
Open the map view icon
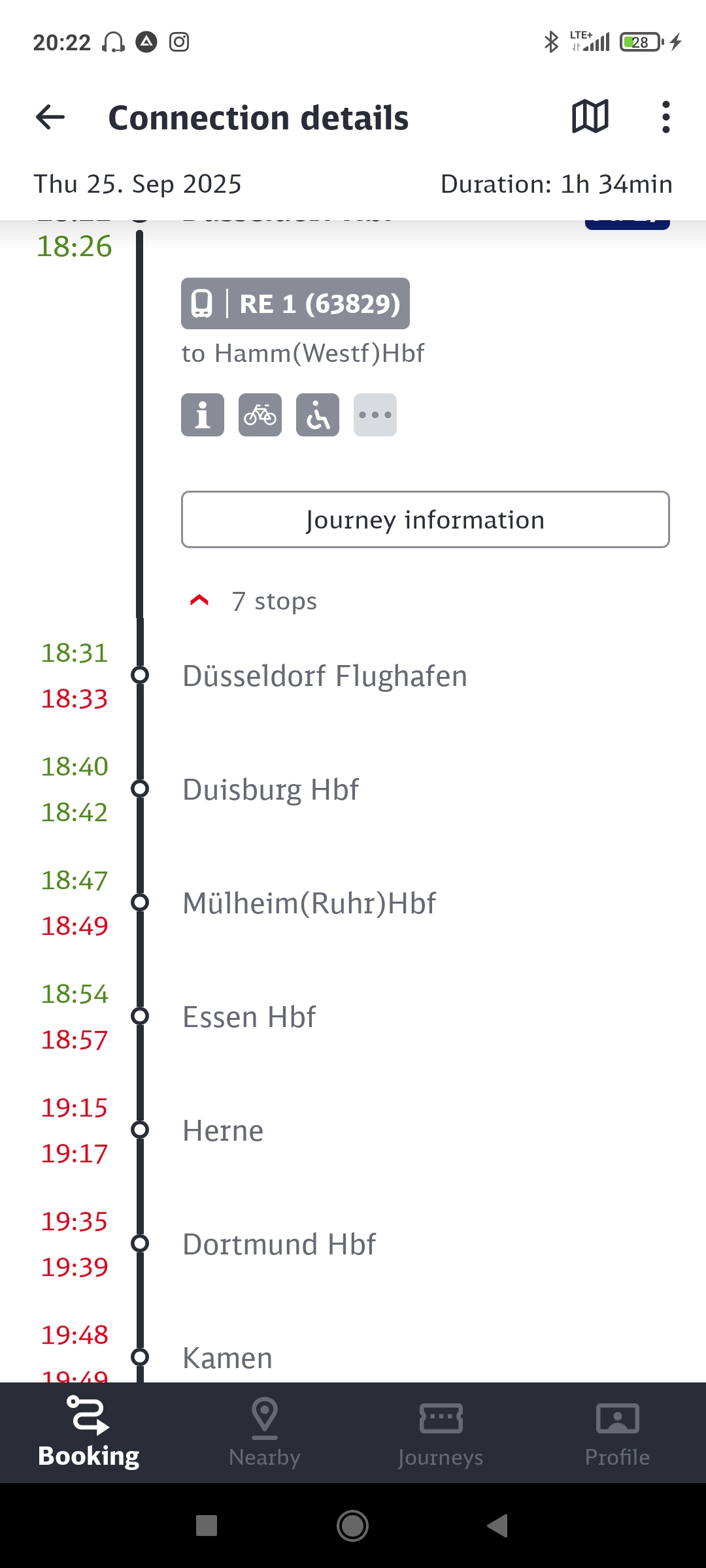click(x=590, y=118)
